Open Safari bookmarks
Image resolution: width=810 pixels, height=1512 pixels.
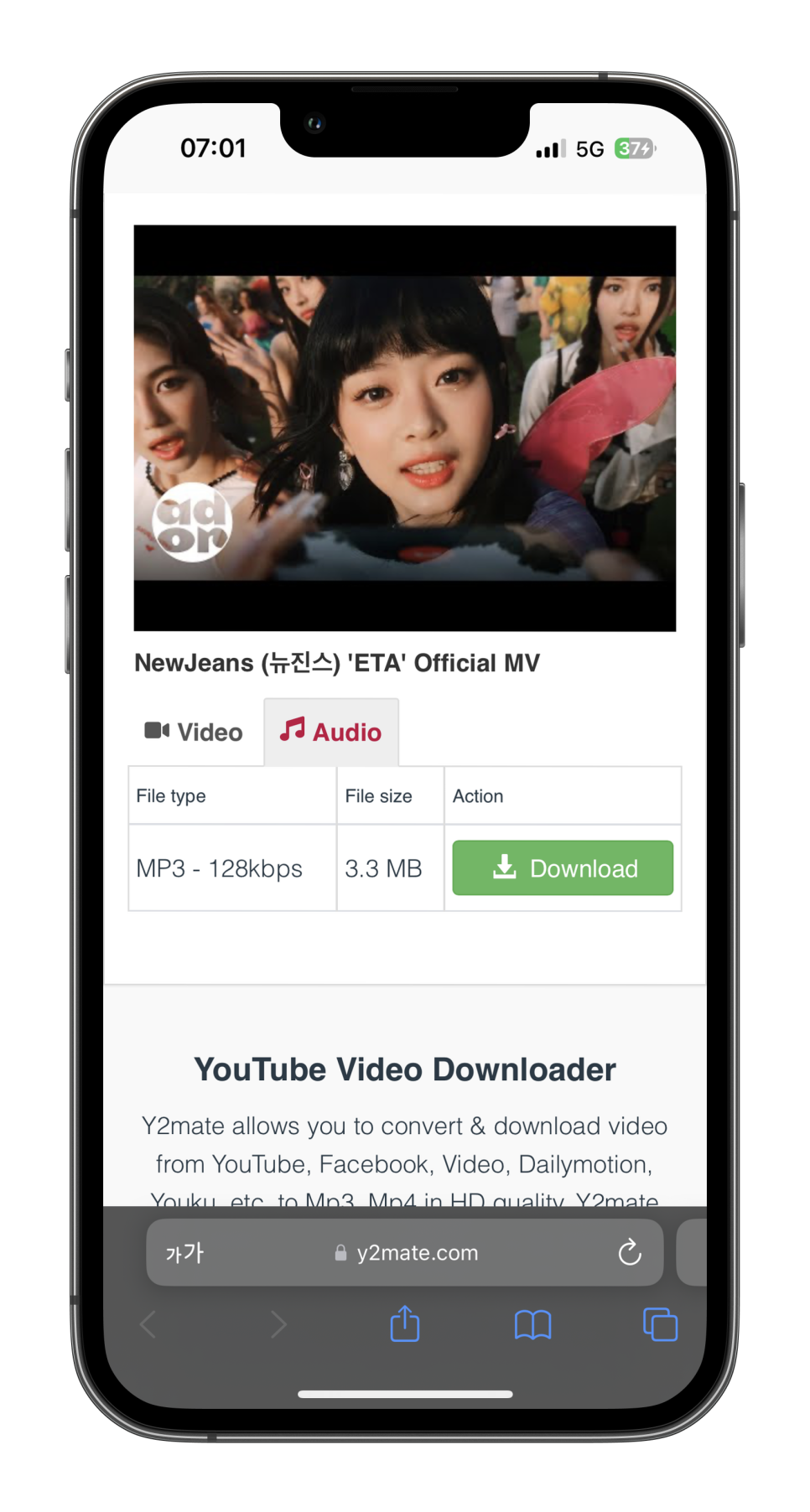click(532, 1325)
